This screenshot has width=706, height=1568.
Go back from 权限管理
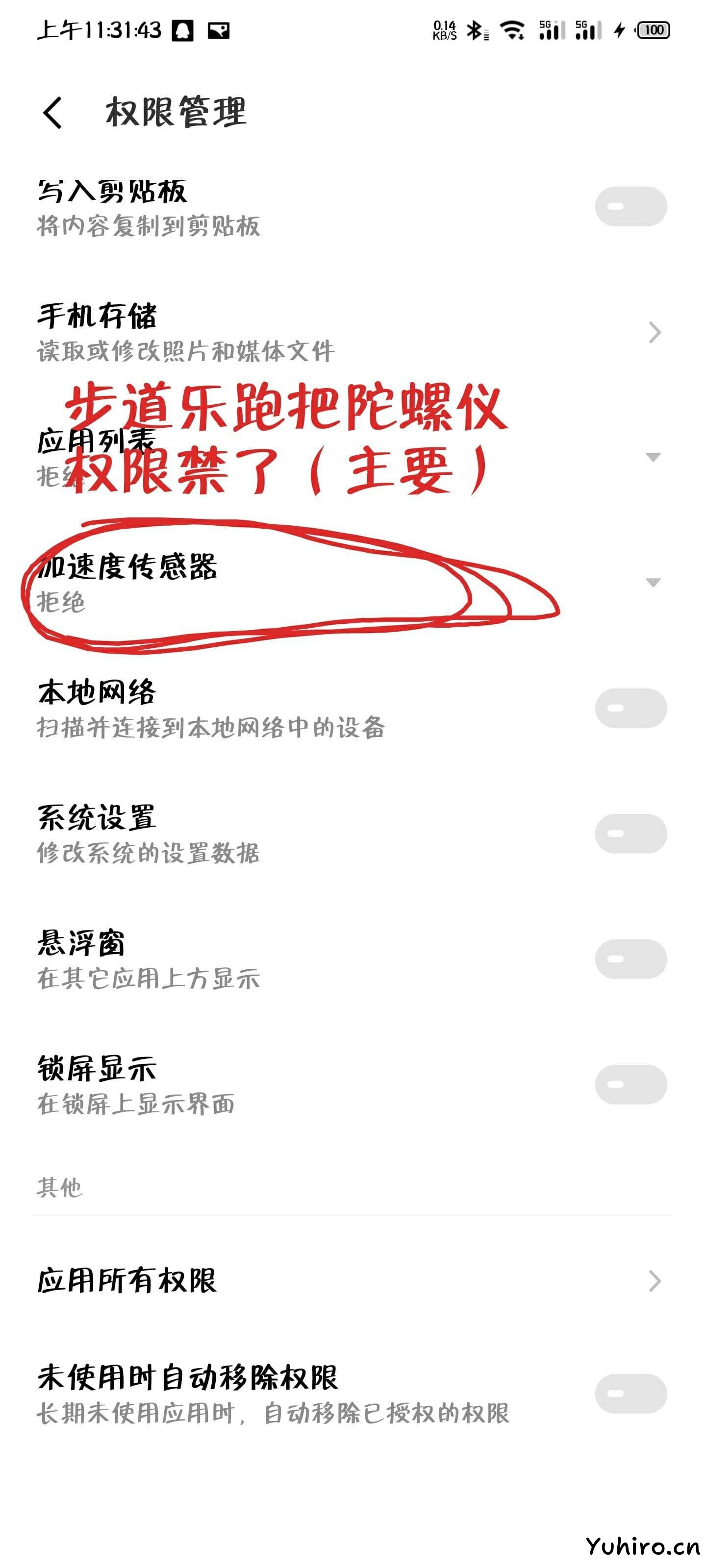click(53, 113)
